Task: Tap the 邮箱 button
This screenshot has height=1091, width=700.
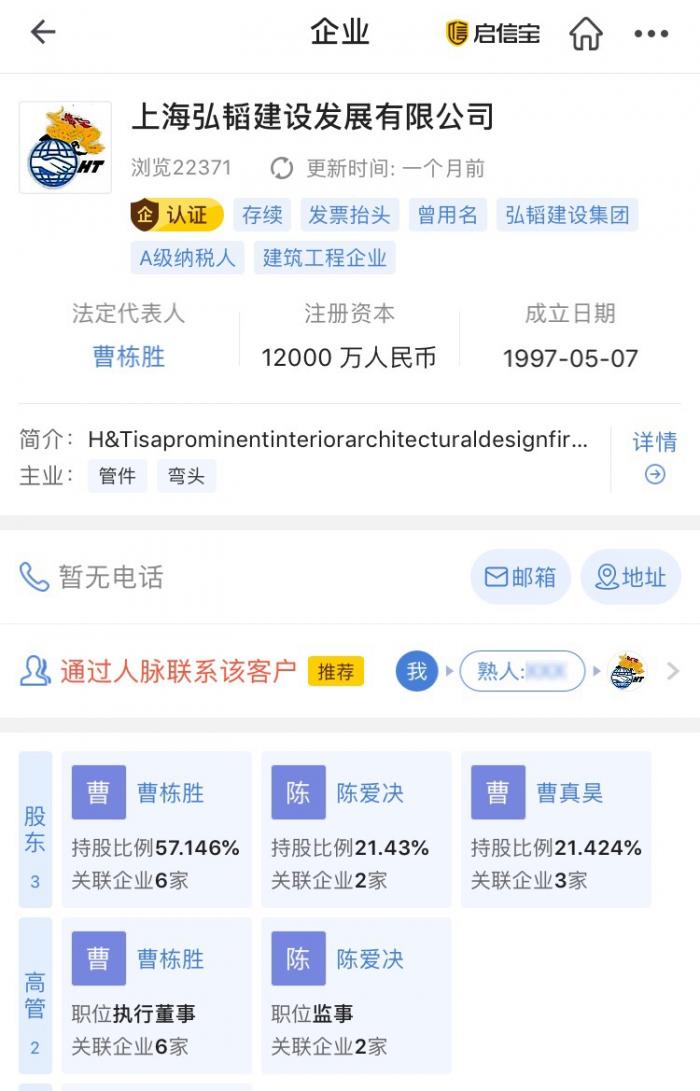Action: [520, 577]
